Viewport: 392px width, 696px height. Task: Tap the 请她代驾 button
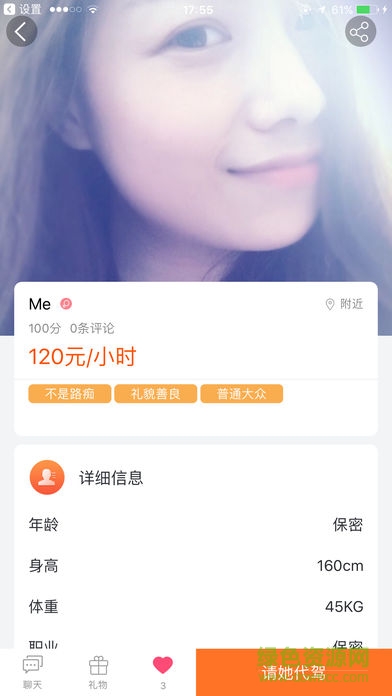click(294, 672)
